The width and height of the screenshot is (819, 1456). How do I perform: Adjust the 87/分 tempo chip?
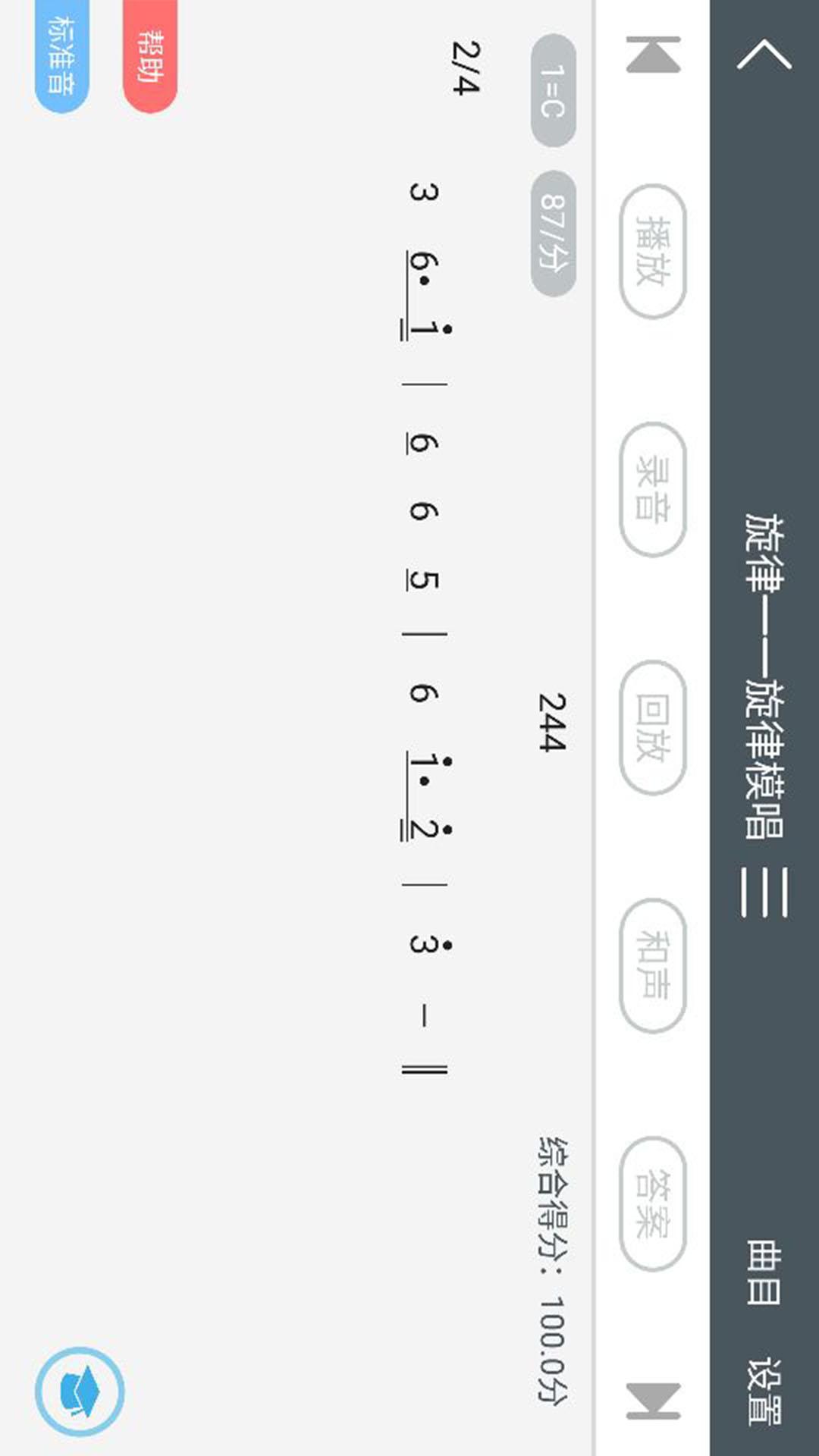click(x=553, y=233)
